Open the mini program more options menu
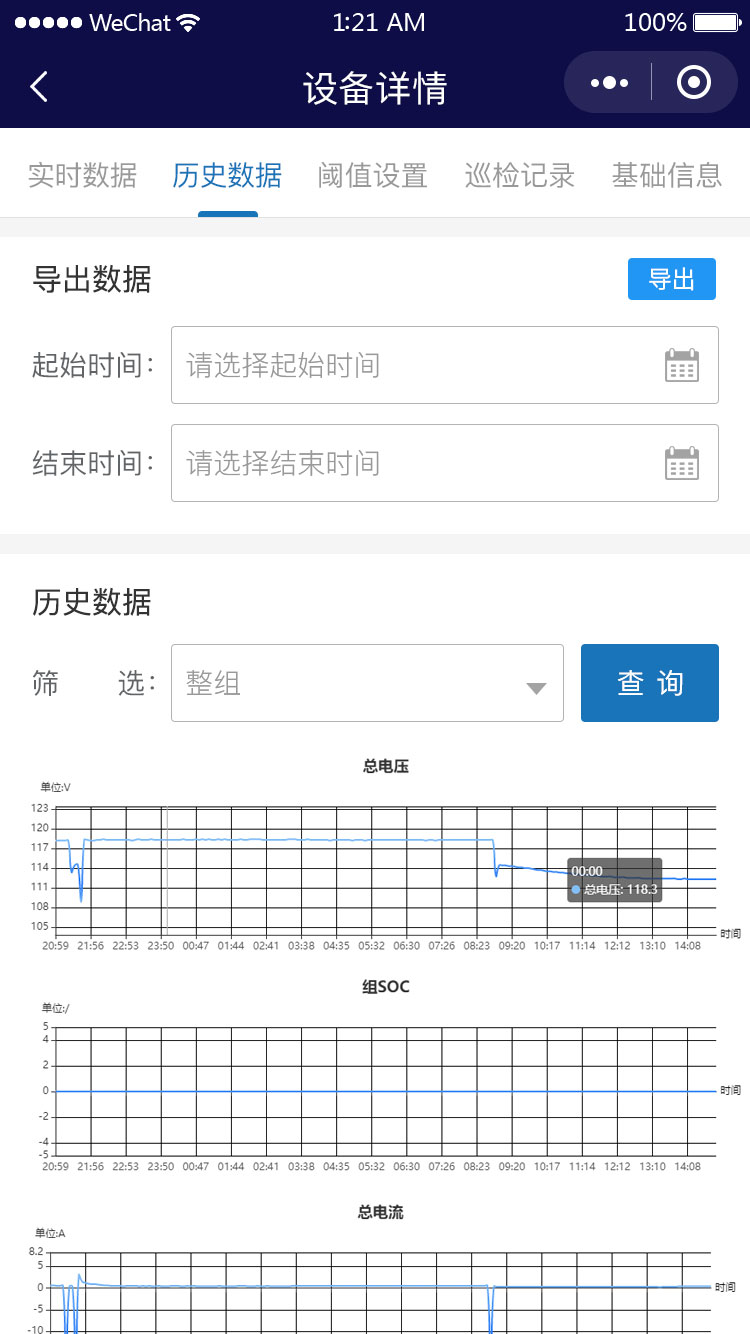The image size is (750, 1334). point(609,83)
